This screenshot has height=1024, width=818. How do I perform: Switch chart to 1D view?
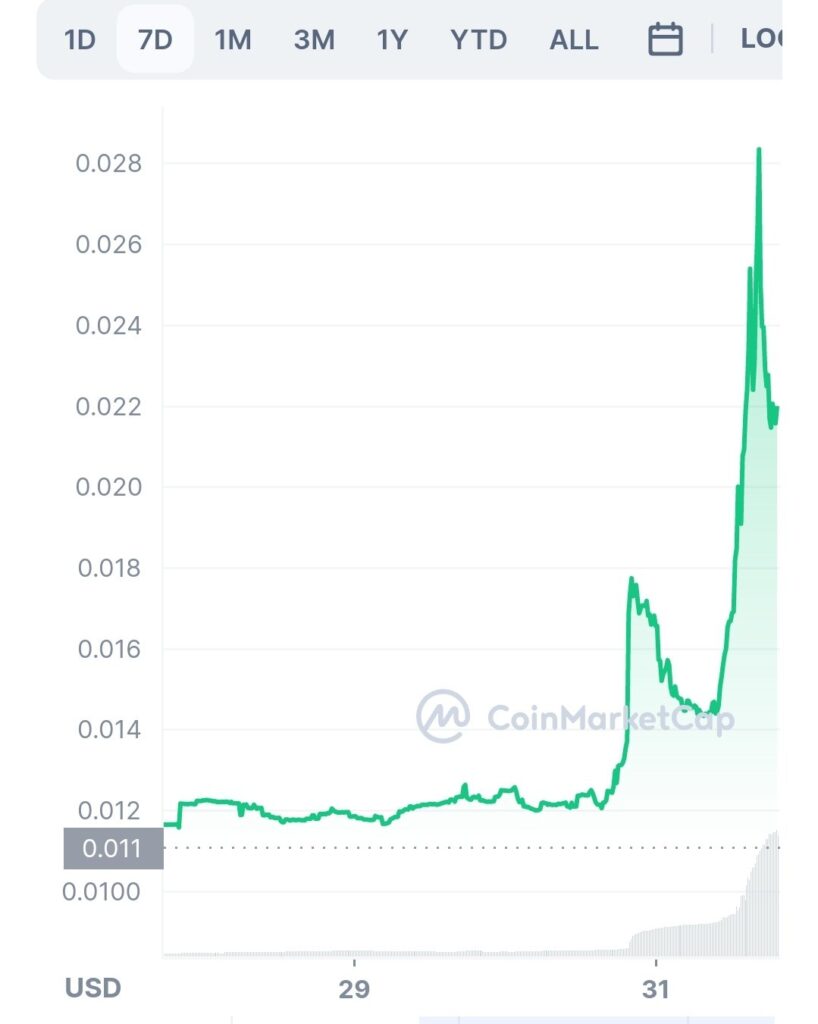pos(79,39)
